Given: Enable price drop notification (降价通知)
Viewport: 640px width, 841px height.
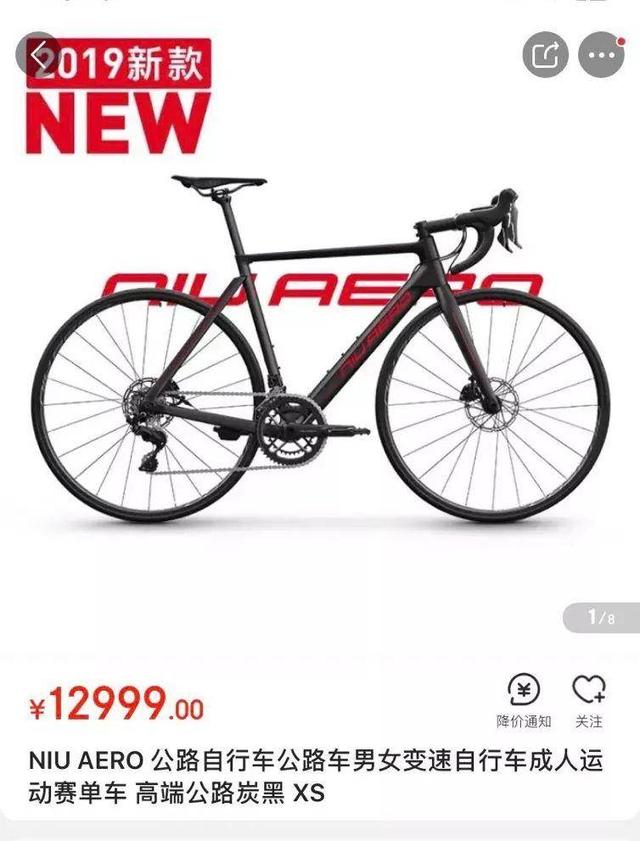Looking at the screenshot, I should coord(524,699).
